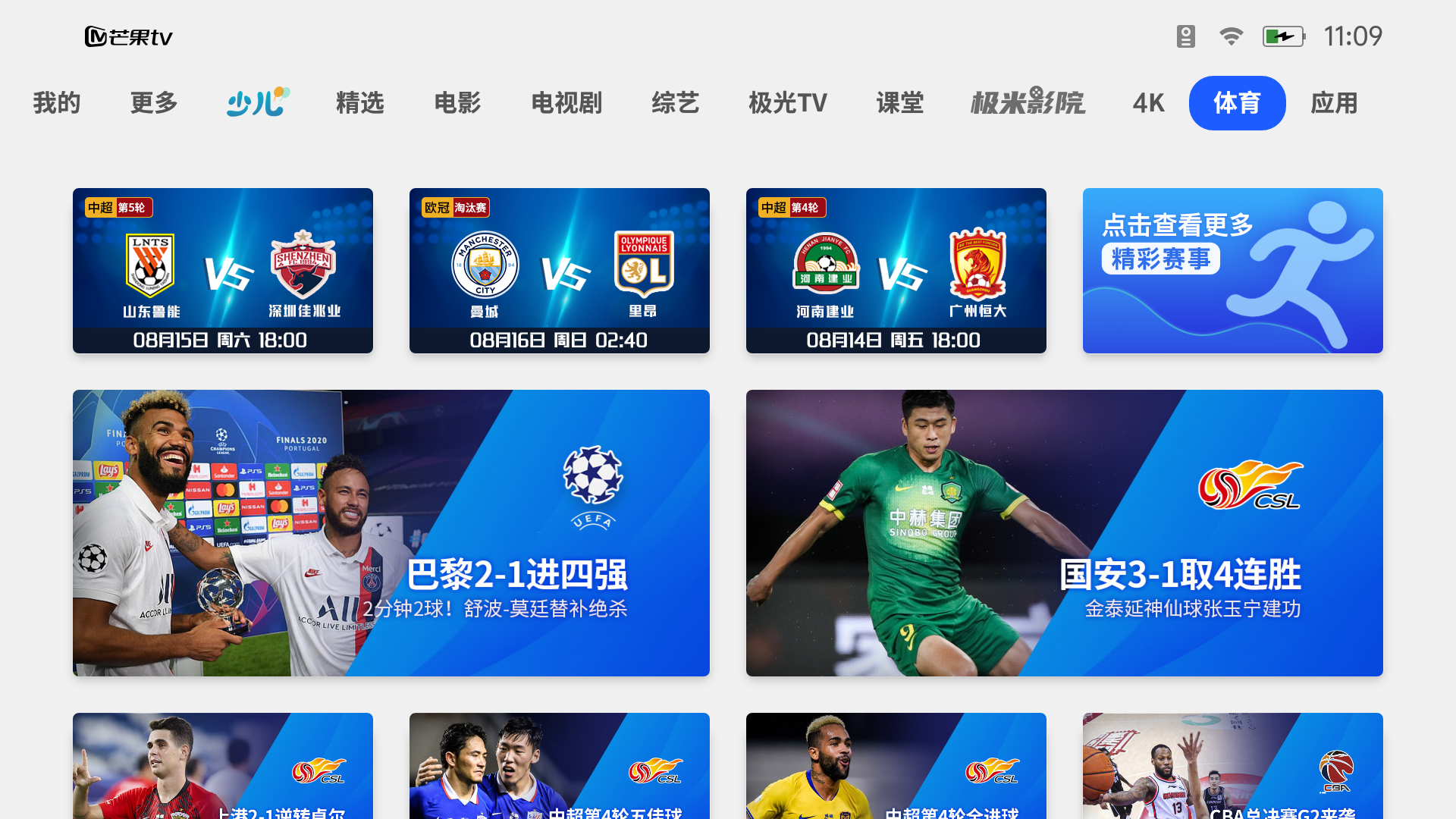Watch the 国安3-1取4连胜 highlight

1065,533
